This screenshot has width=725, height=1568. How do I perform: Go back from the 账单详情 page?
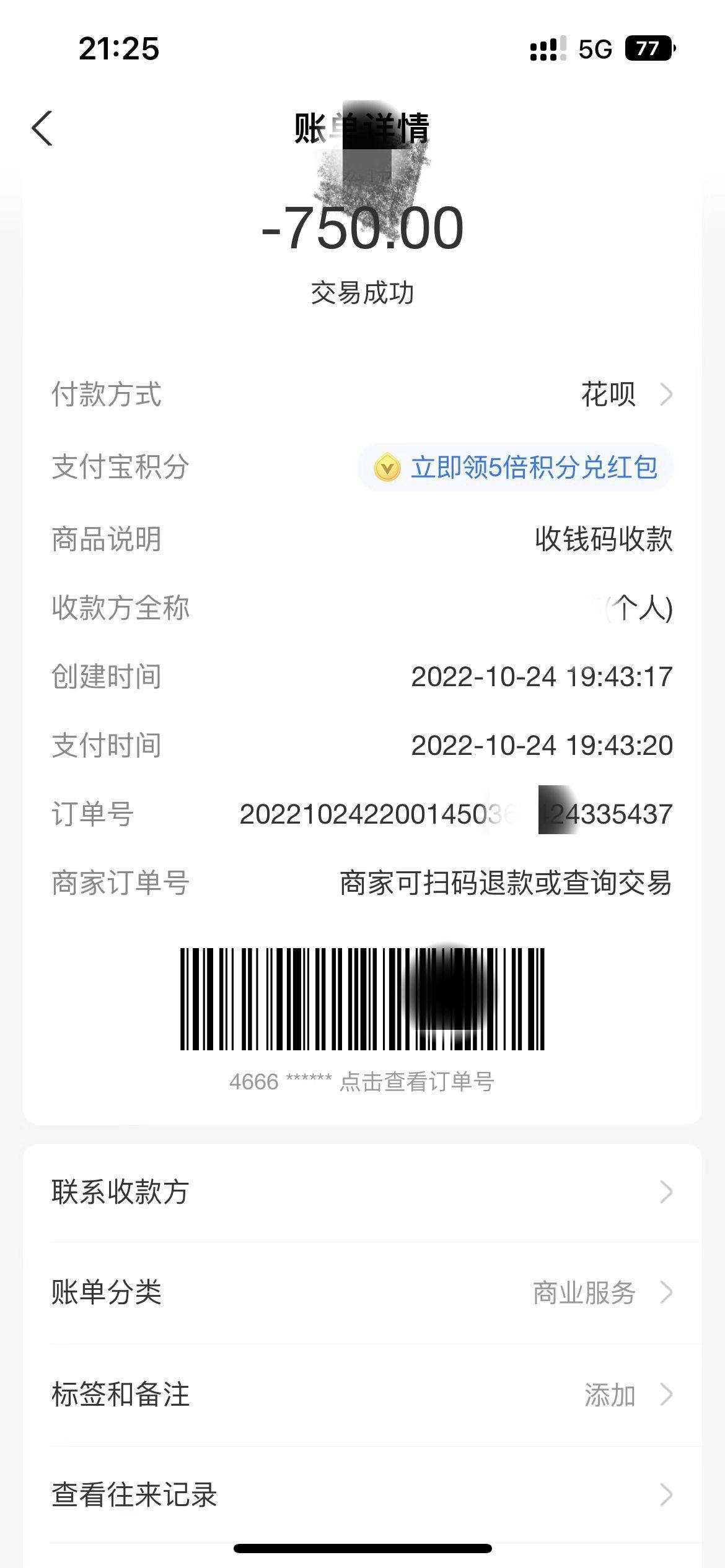42,129
